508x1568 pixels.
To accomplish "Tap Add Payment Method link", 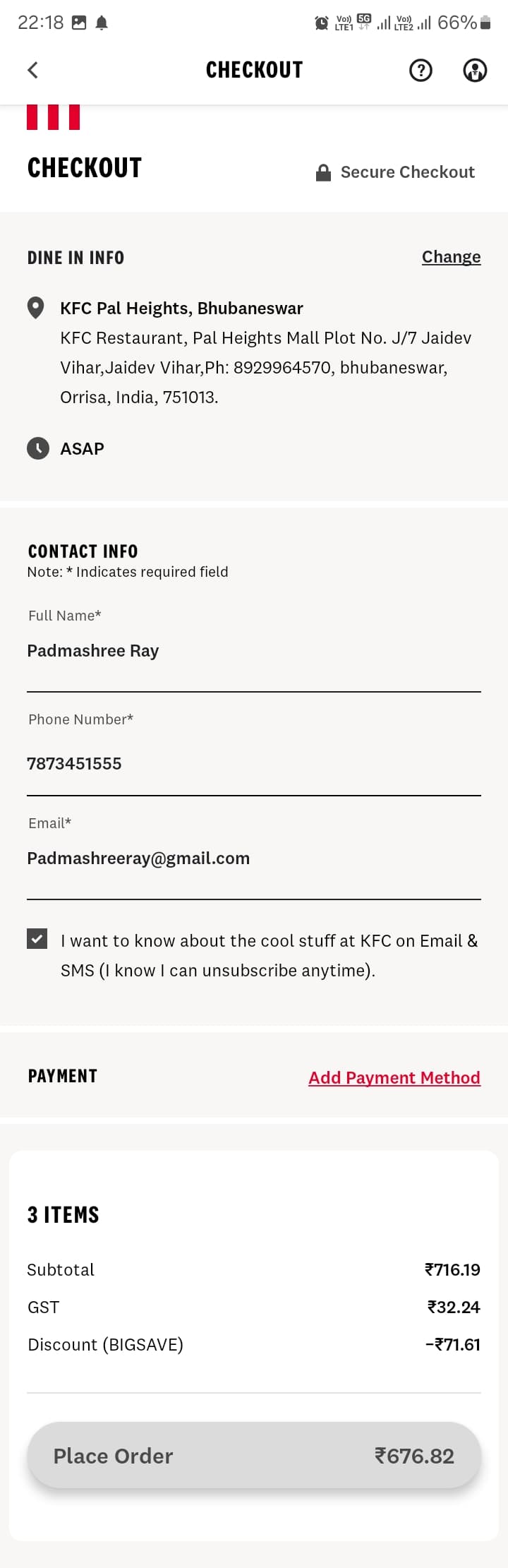I will 394,1077.
